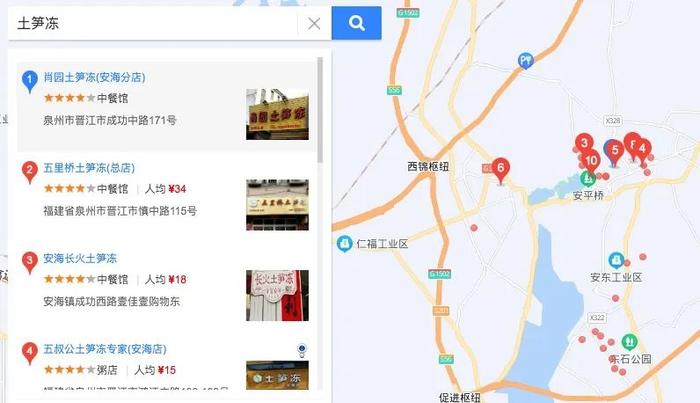Select map marker number 6
Viewport: 700px width, 403px height.
click(501, 167)
